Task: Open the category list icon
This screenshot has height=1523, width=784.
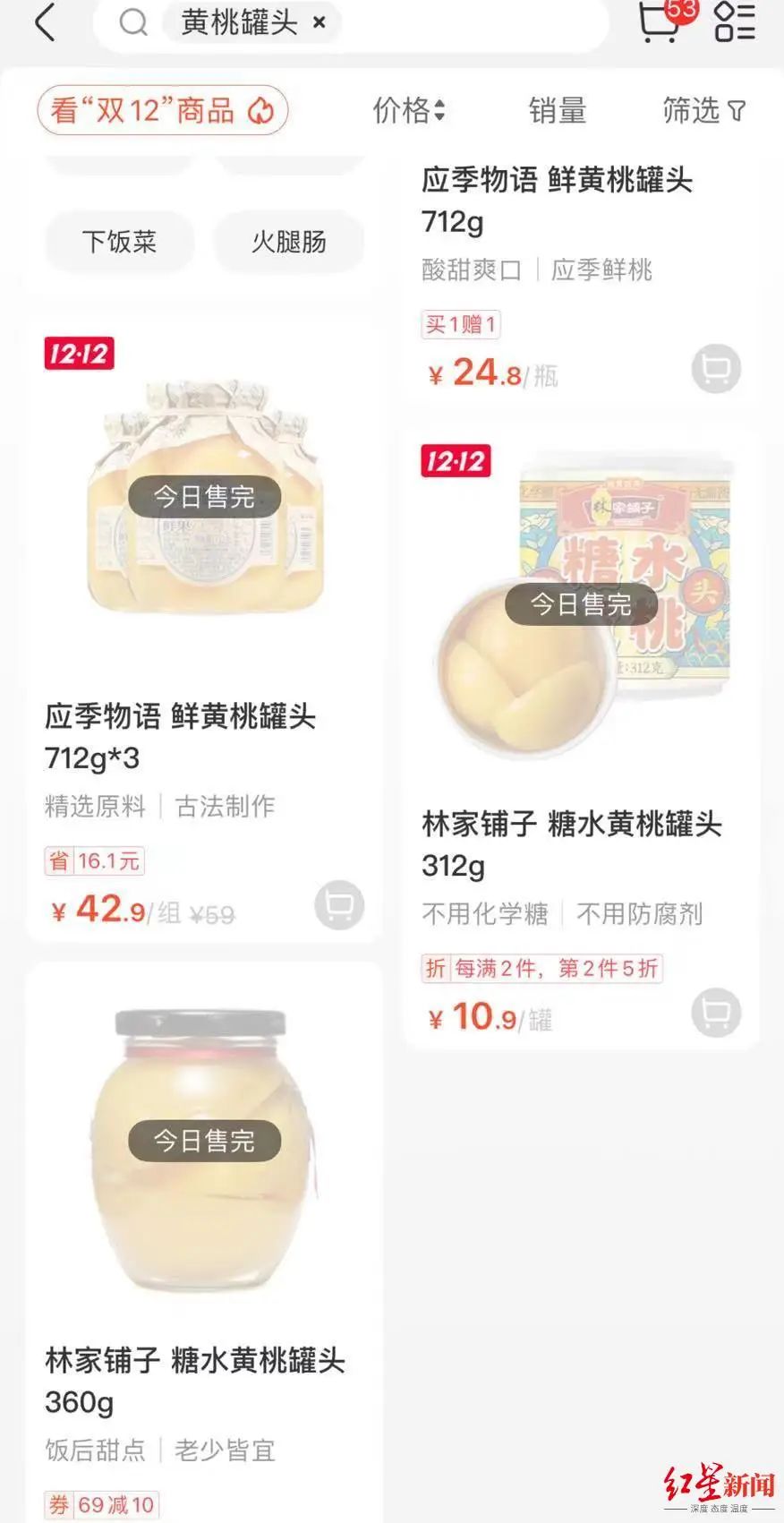Action: (x=735, y=21)
